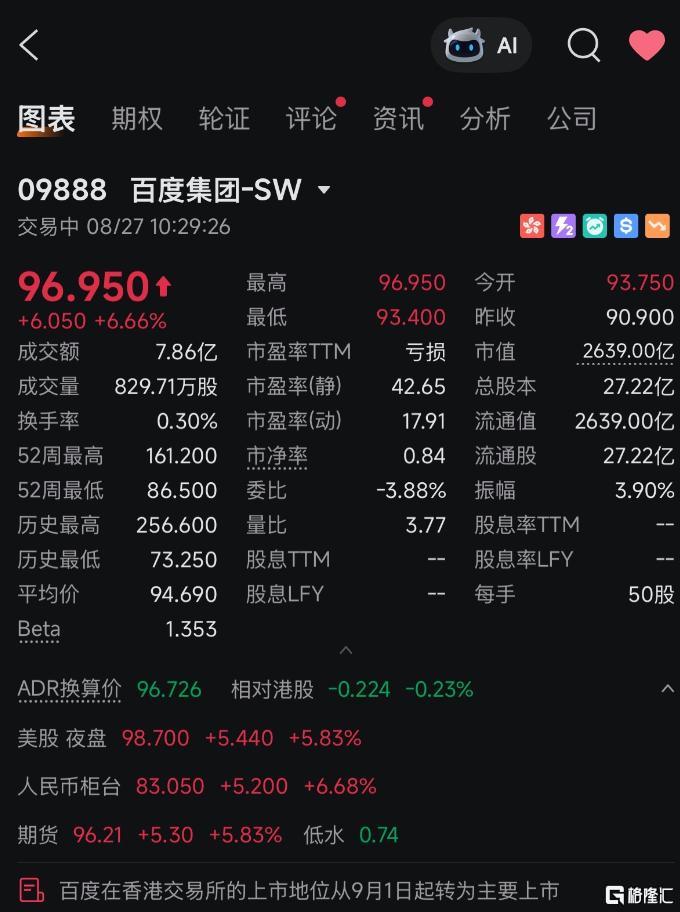Toggle the heart favorite icon
Viewport: 680px width, 912px height.
tap(647, 45)
